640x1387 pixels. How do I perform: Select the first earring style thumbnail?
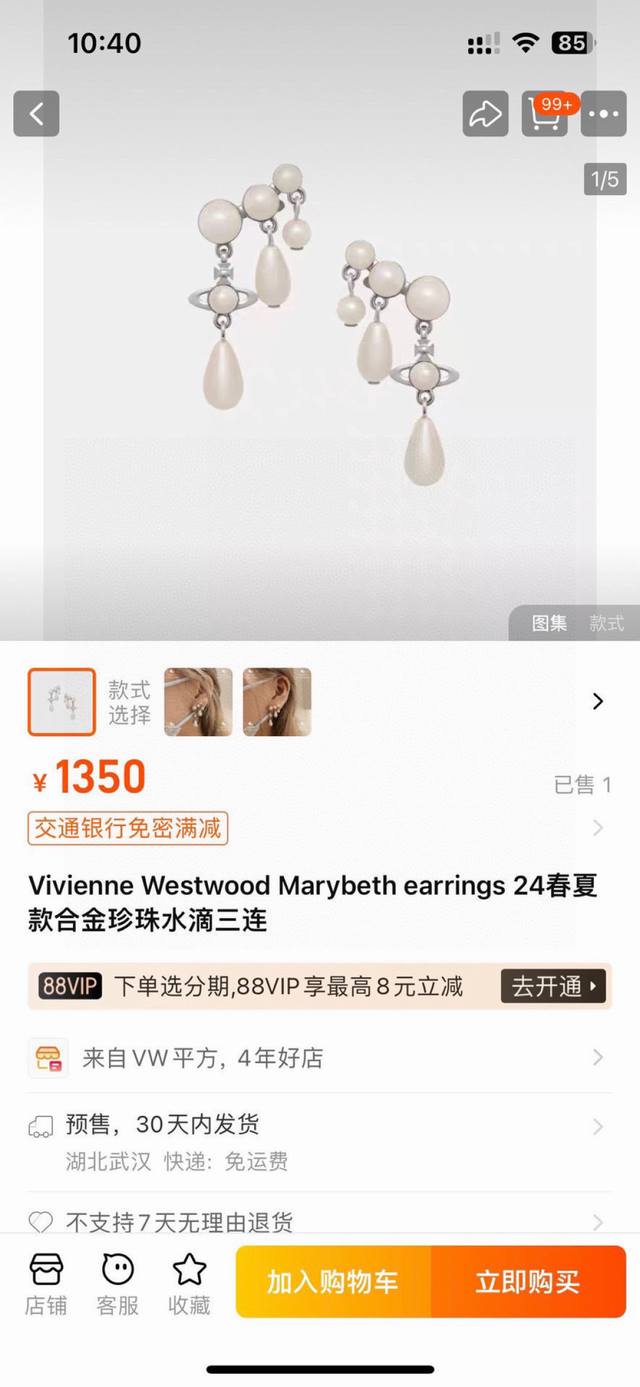click(62, 702)
